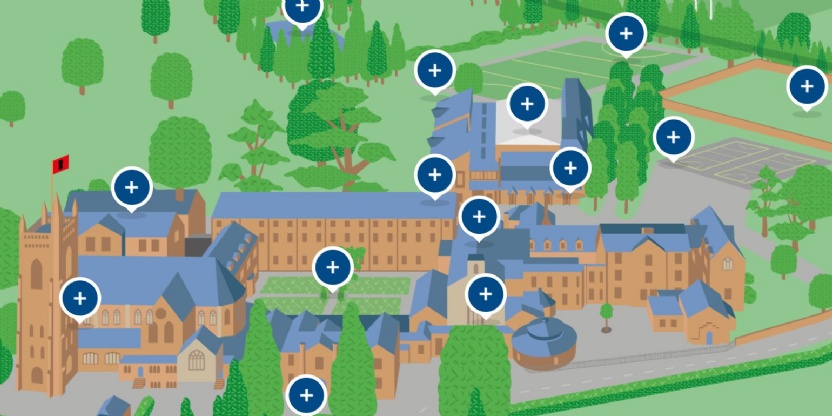Select the topmost marker among the dark pine trees
Viewport: 832px width, 416px height.
(302, 10)
